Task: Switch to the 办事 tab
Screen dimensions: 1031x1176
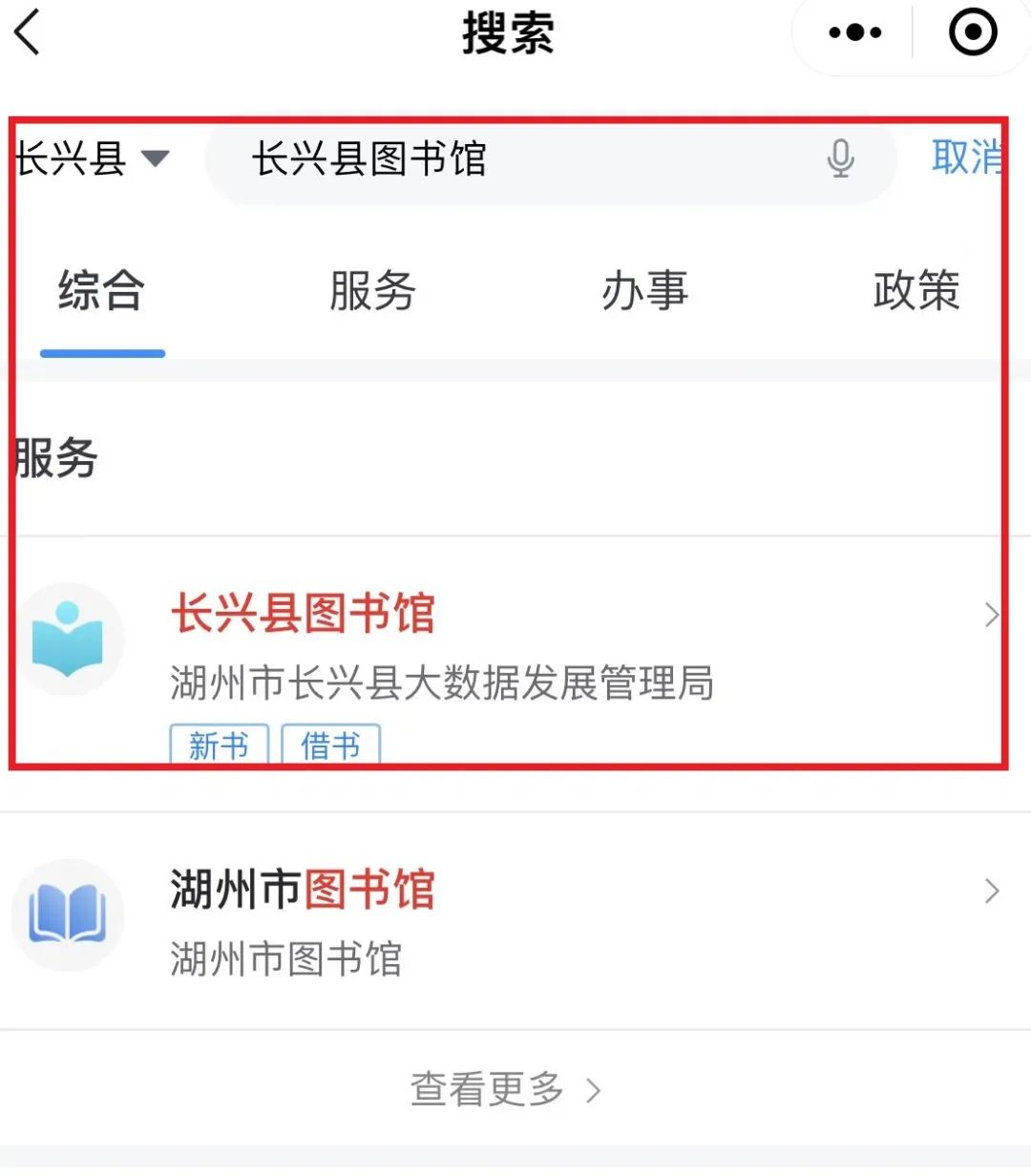Action: 644,290
